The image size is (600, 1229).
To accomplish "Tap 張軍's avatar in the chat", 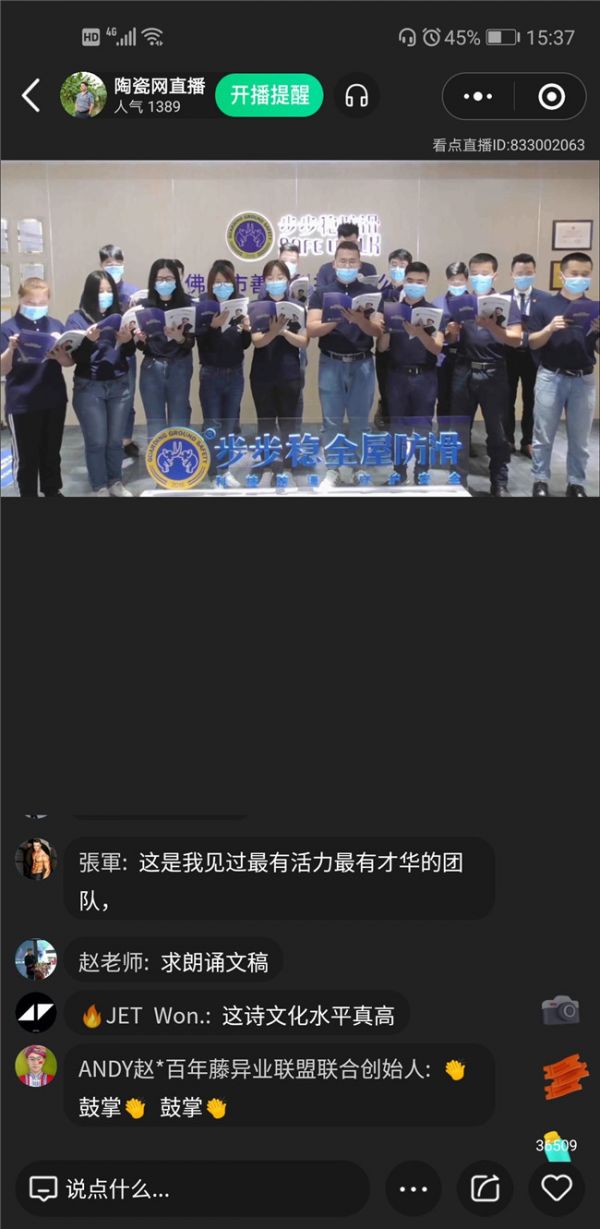I will (36, 858).
